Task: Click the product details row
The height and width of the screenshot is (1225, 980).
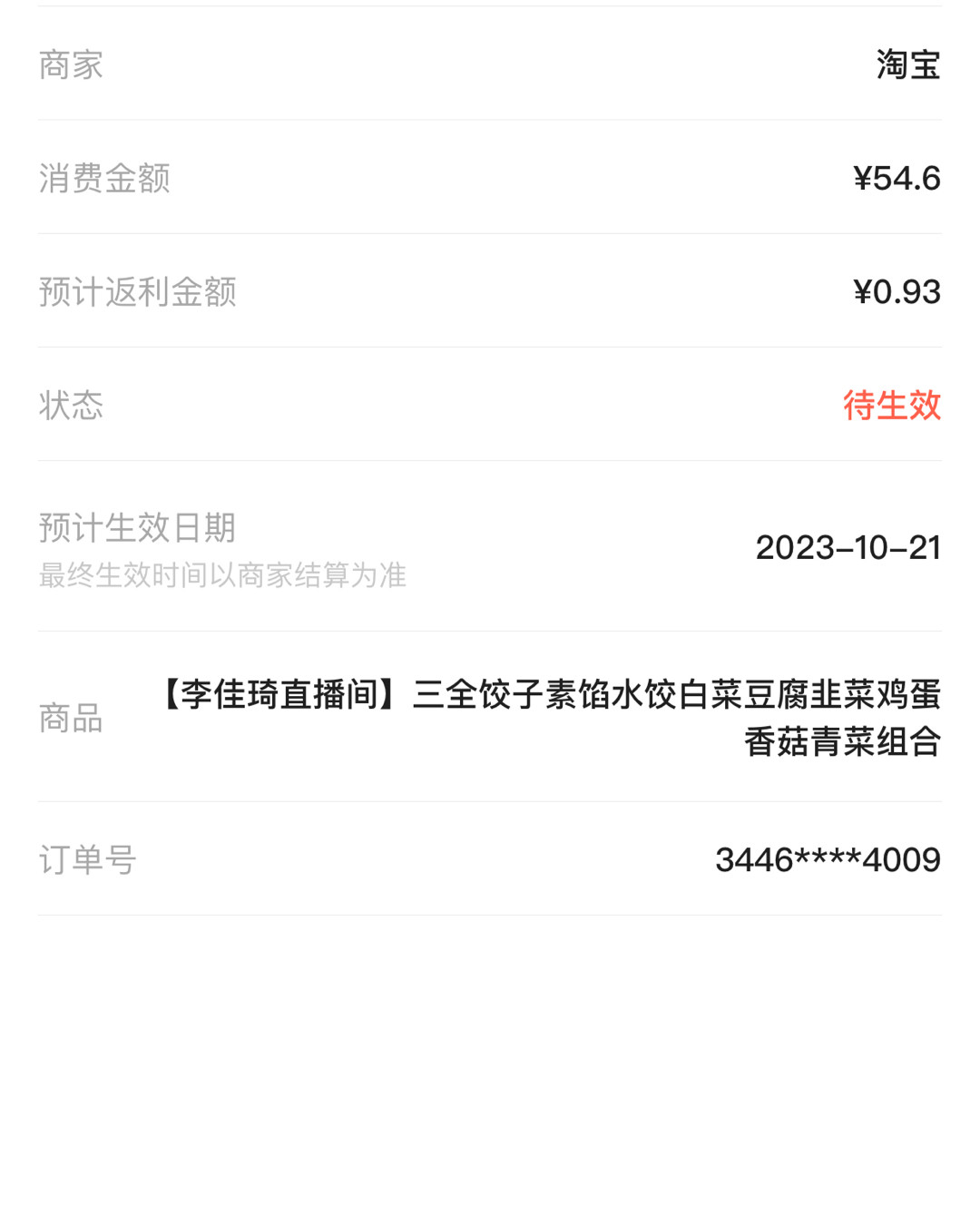Action: (x=490, y=720)
